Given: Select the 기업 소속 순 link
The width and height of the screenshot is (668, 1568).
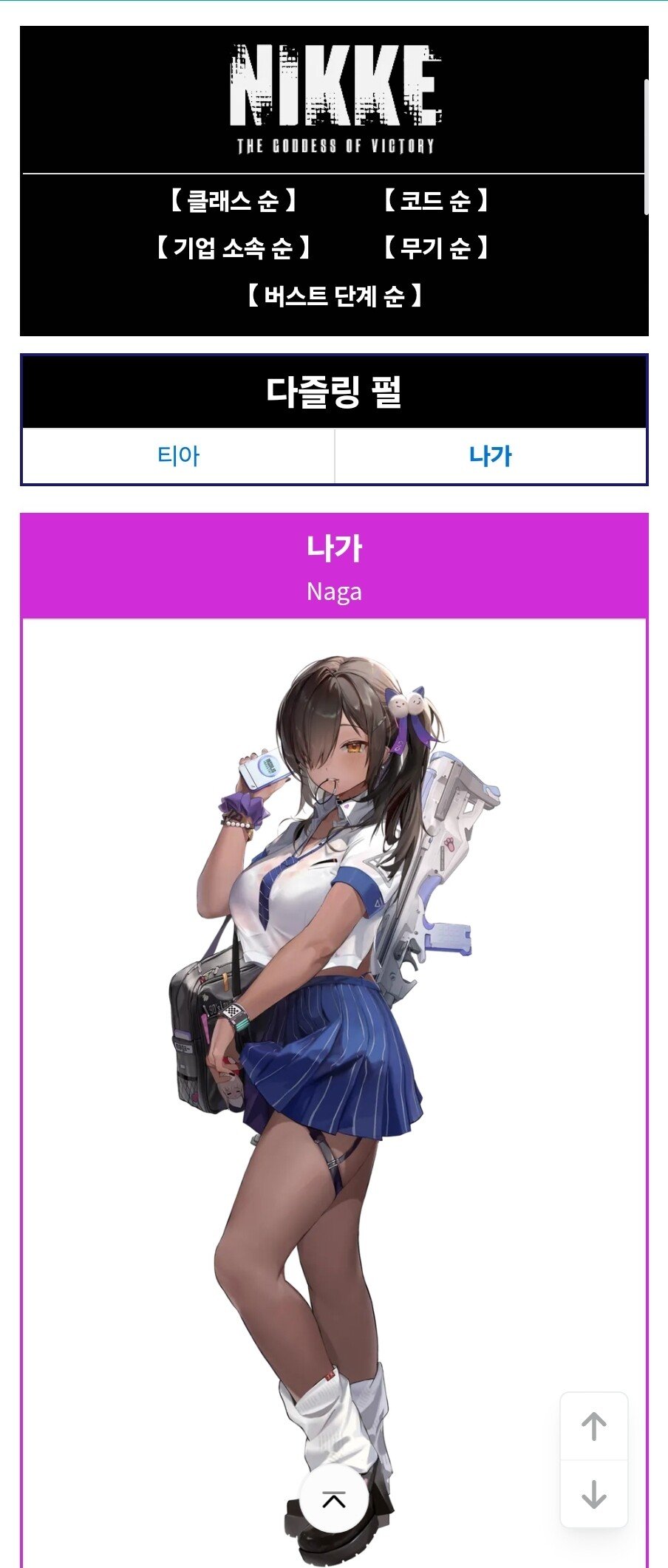Looking at the screenshot, I should [233, 248].
